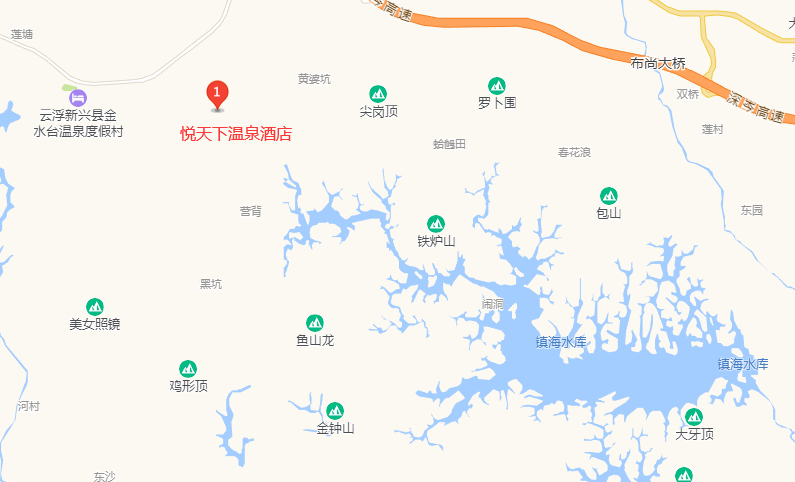Viewport: 795px width, 482px height.
Task: Open the 包山 mountain marker
Action: (x=608, y=195)
